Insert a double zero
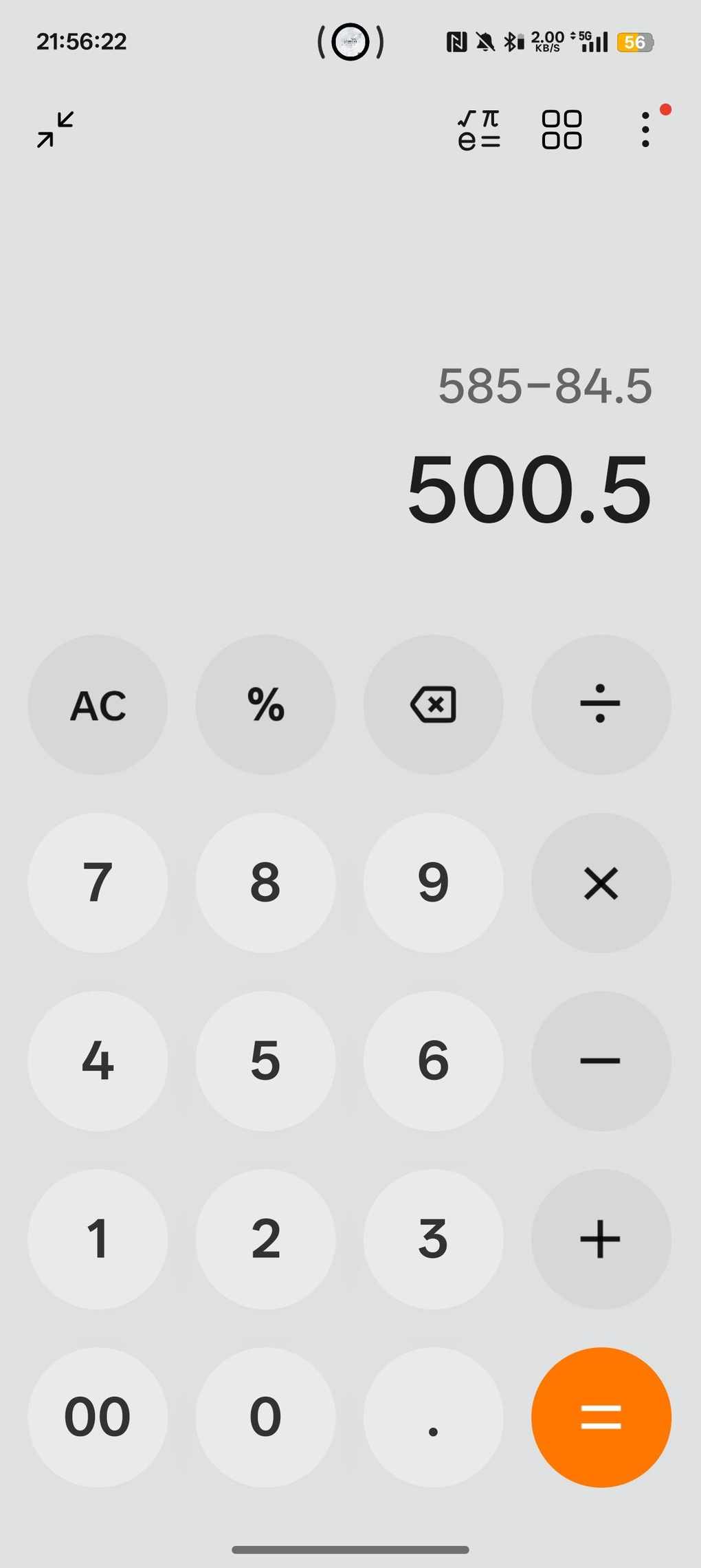 98,1417
